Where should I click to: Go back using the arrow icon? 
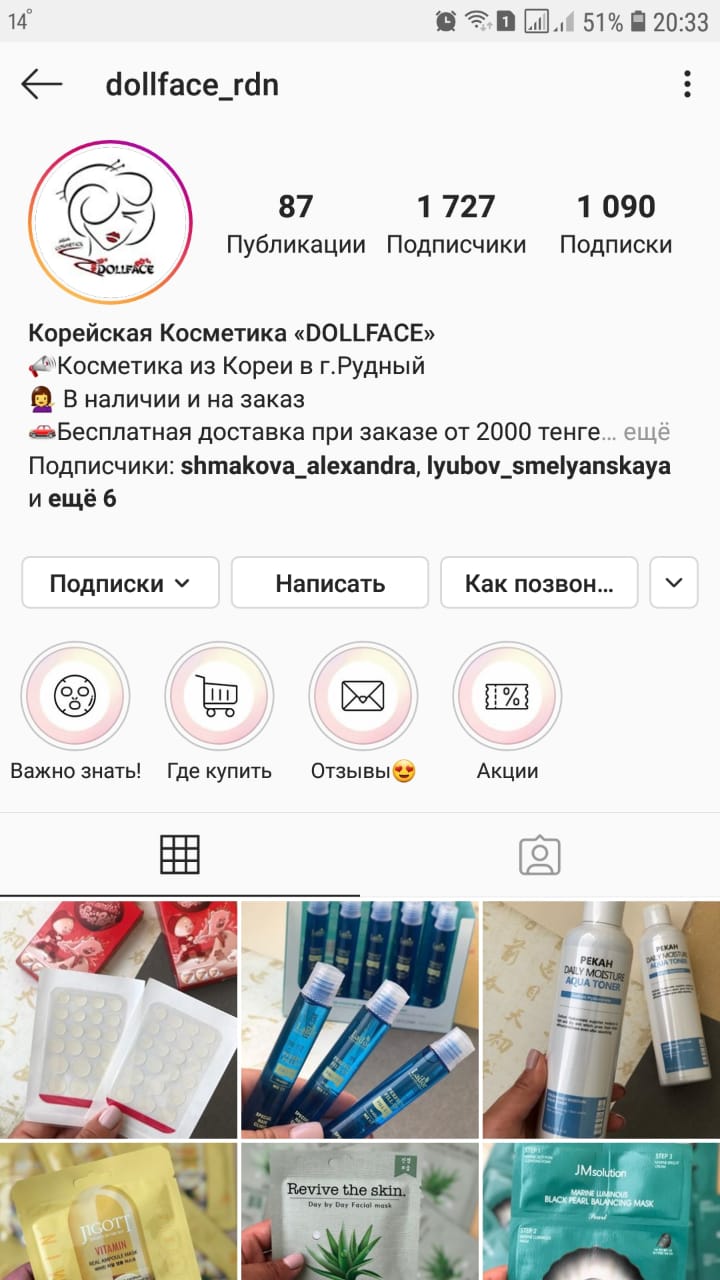[42, 85]
